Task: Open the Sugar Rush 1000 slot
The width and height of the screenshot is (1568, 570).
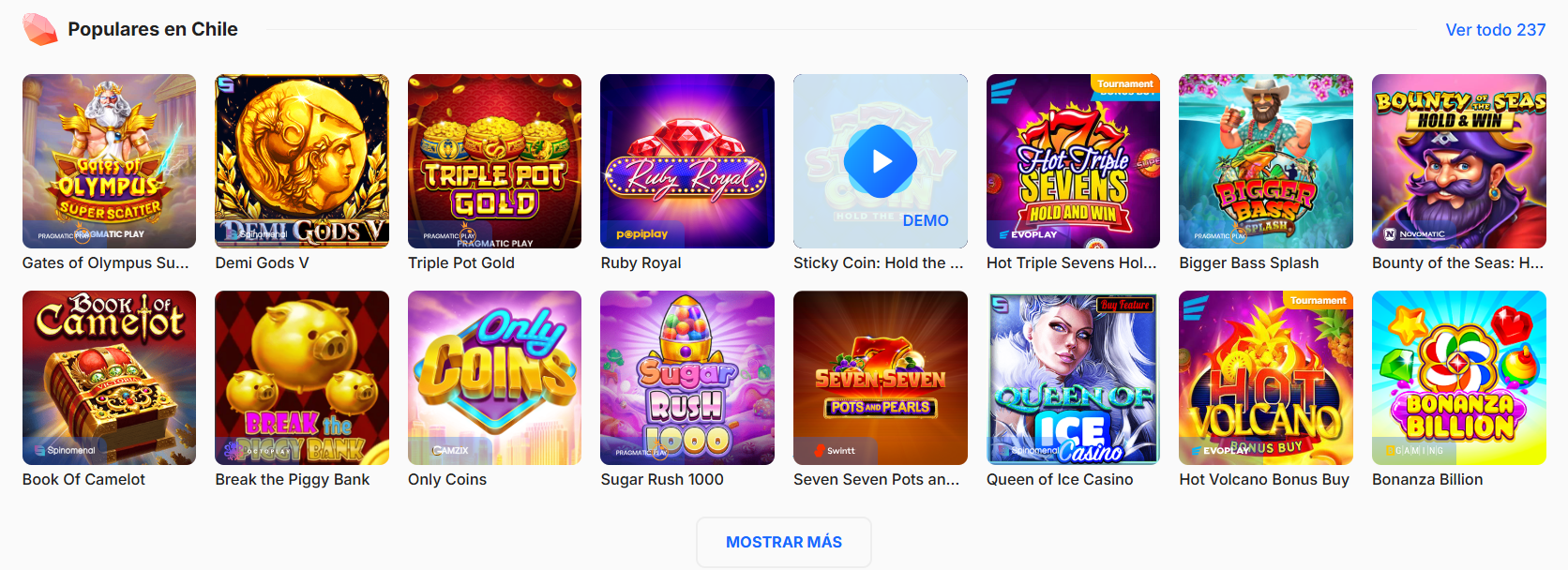Action: [687, 378]
